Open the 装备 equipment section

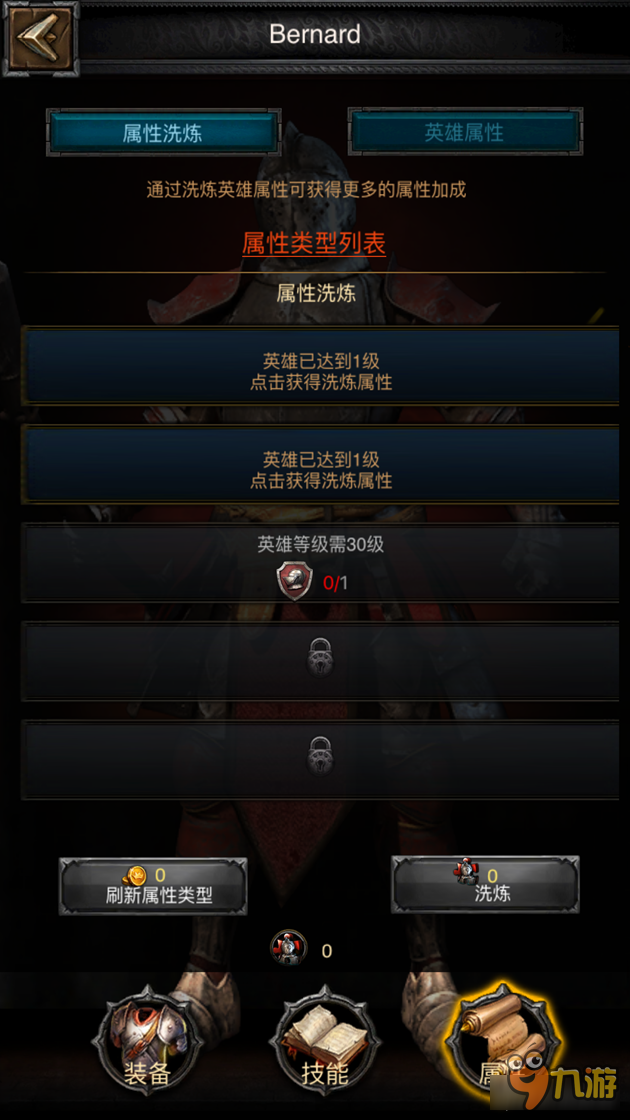point(147,1045)
